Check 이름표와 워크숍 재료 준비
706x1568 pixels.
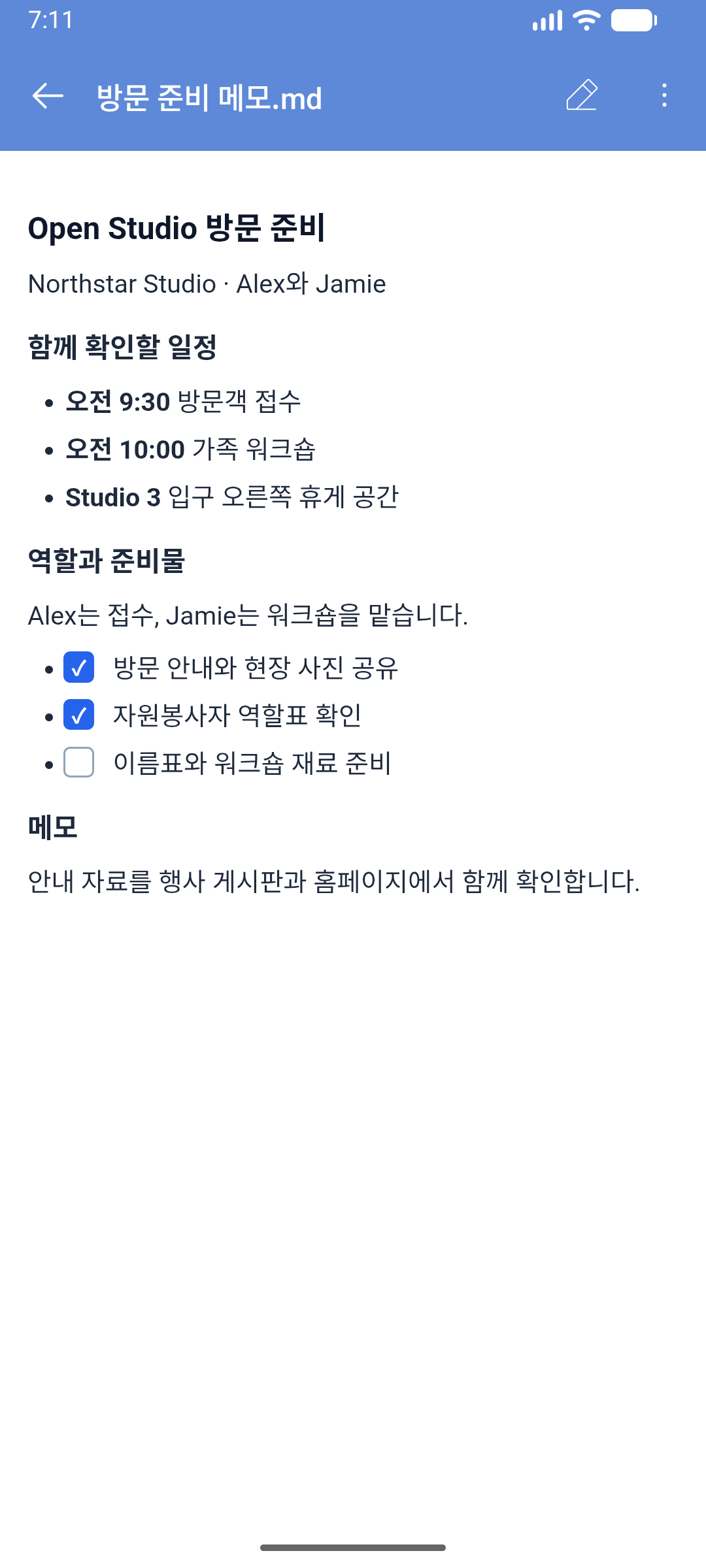coord(79,762)
